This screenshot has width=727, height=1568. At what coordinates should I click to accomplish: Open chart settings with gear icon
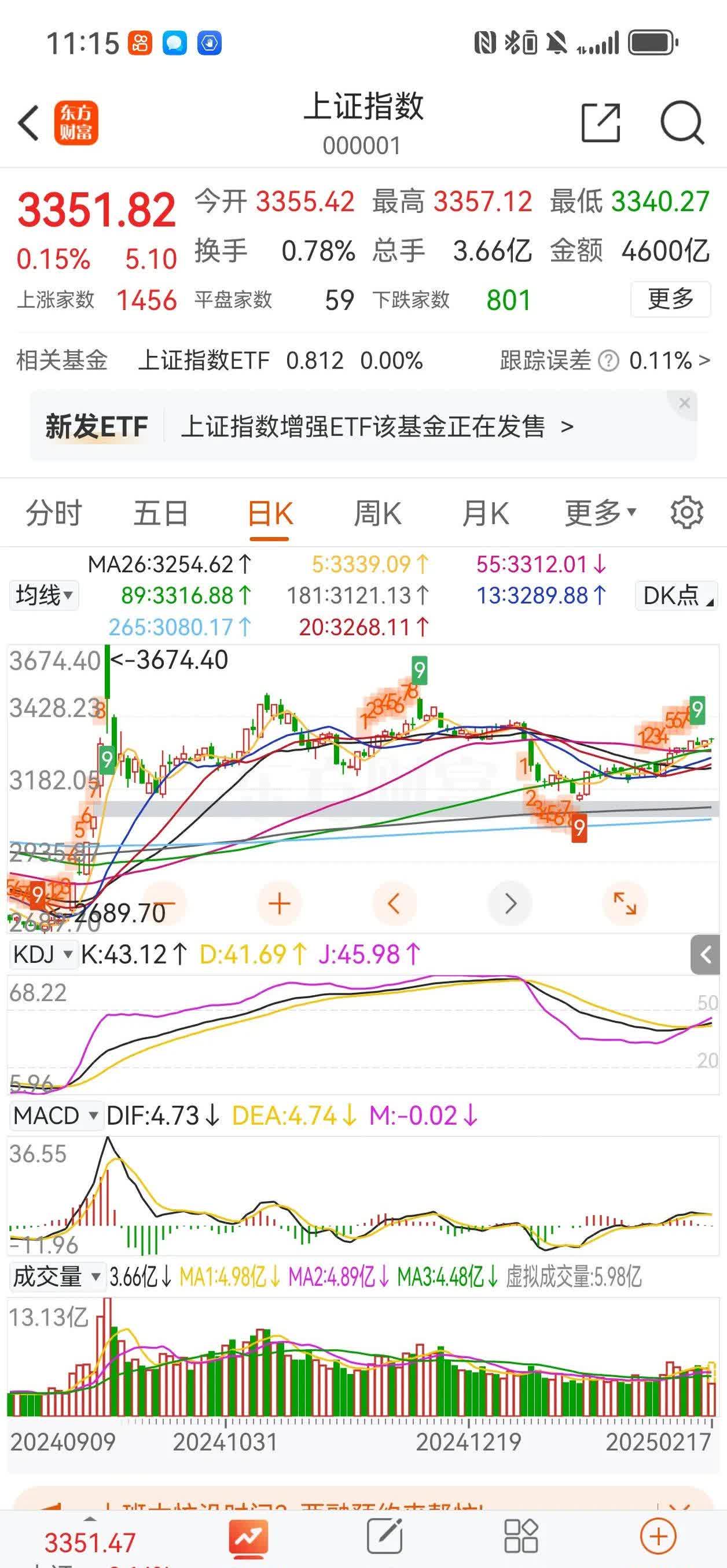tap(686, 512)
